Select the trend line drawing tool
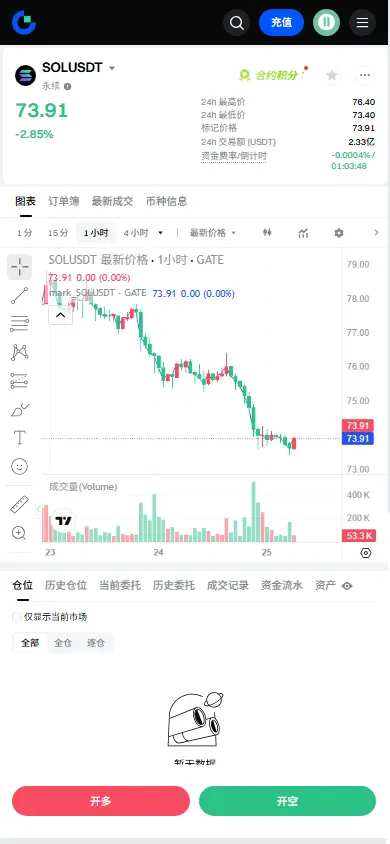The width and height of the screenshot is (390, 844). point(19,296)
